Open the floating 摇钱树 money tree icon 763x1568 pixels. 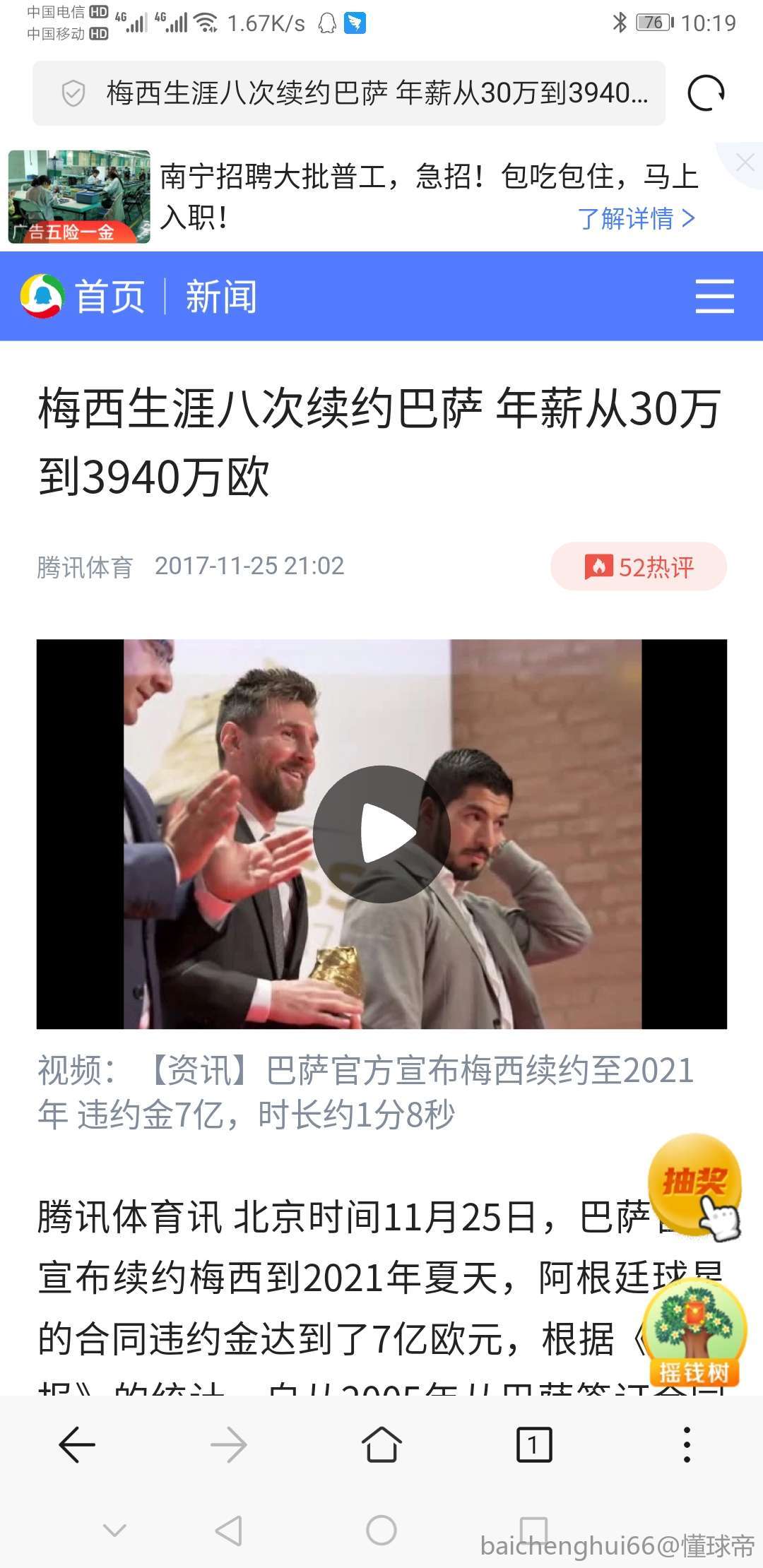694,1335
